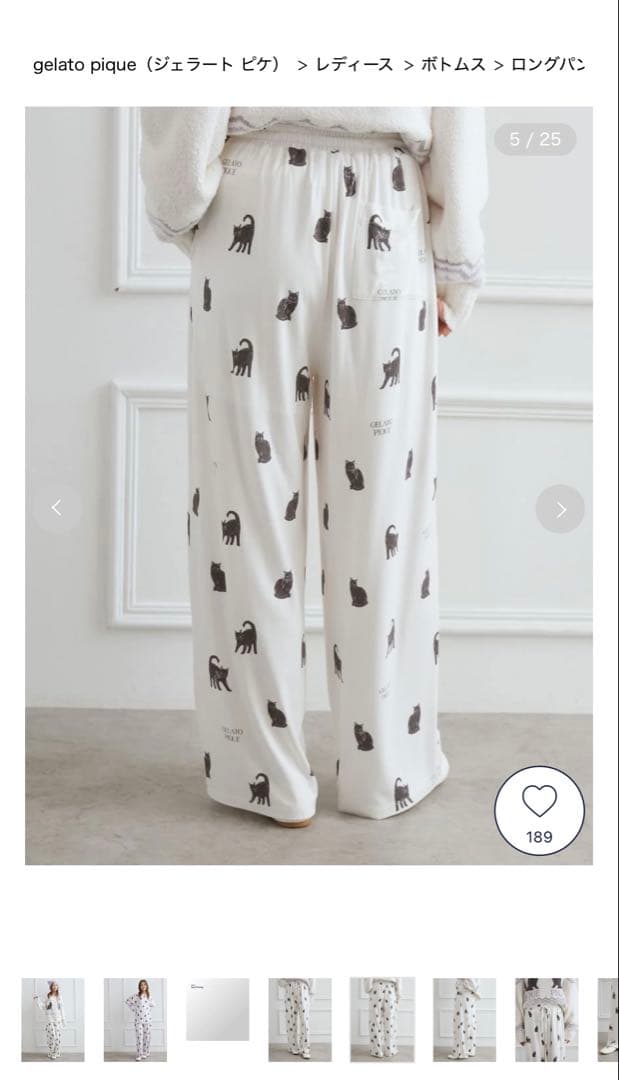Add item to favorites with heart button
Viewport: 619px width, 1080px height.
click(539, 811)
